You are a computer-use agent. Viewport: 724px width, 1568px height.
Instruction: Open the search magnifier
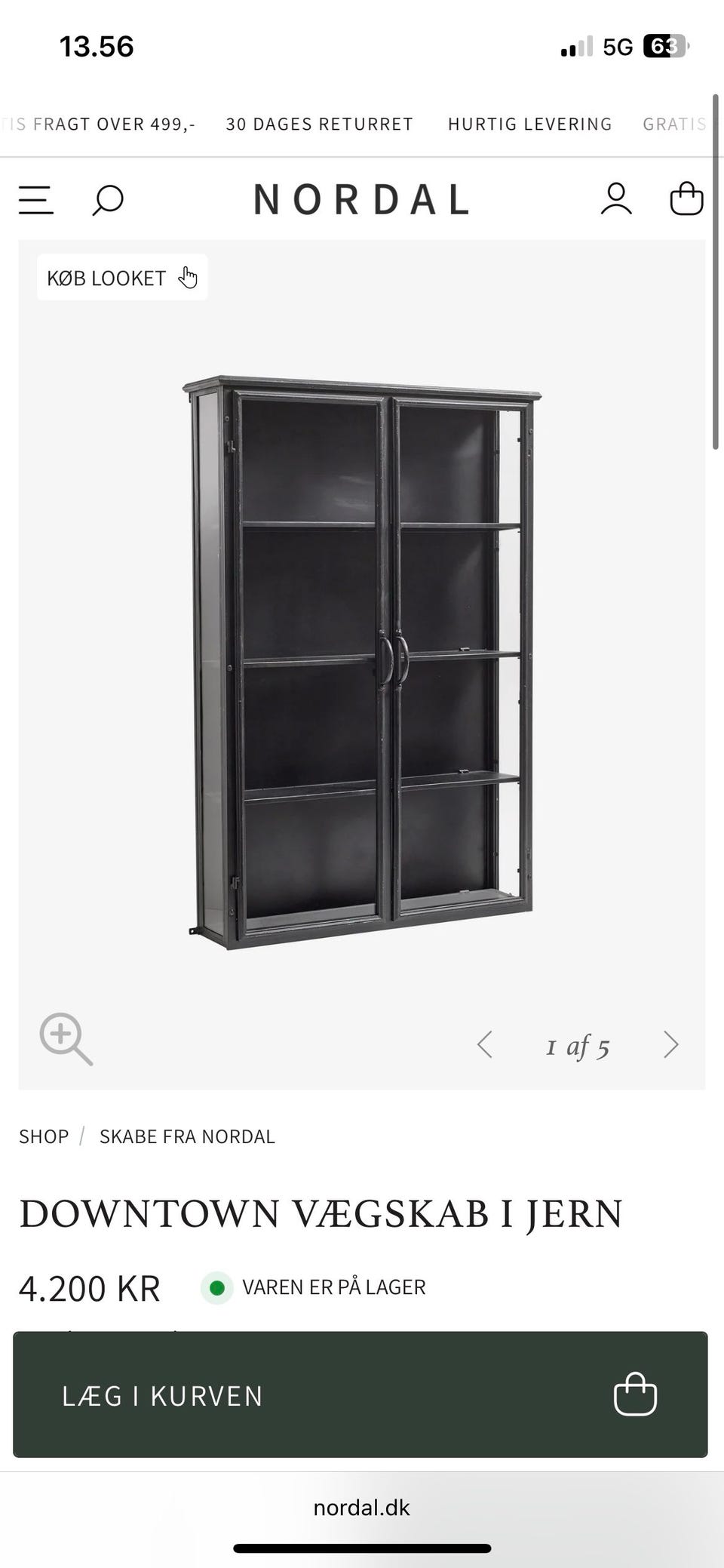point(107,200)
